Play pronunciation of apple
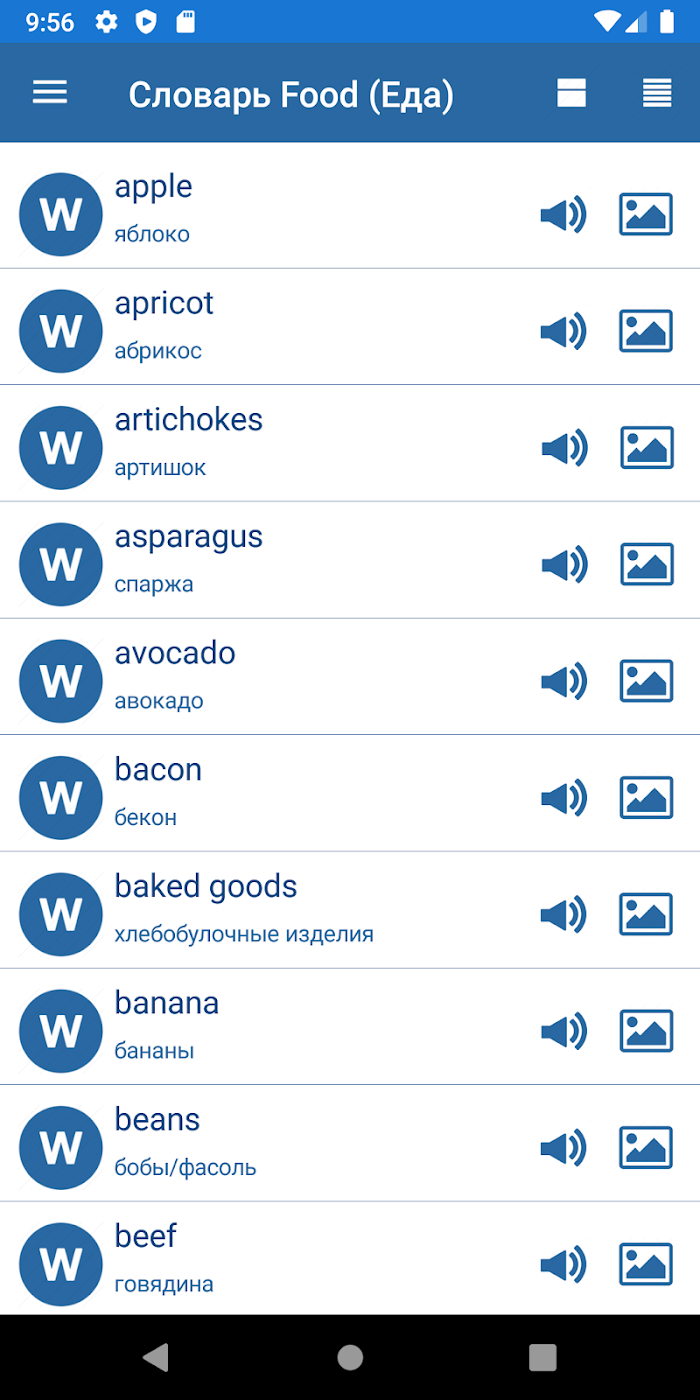Image resolution: width=700 pixels, height=1400 pixels. pyautogui.click(x=563, y=214)
